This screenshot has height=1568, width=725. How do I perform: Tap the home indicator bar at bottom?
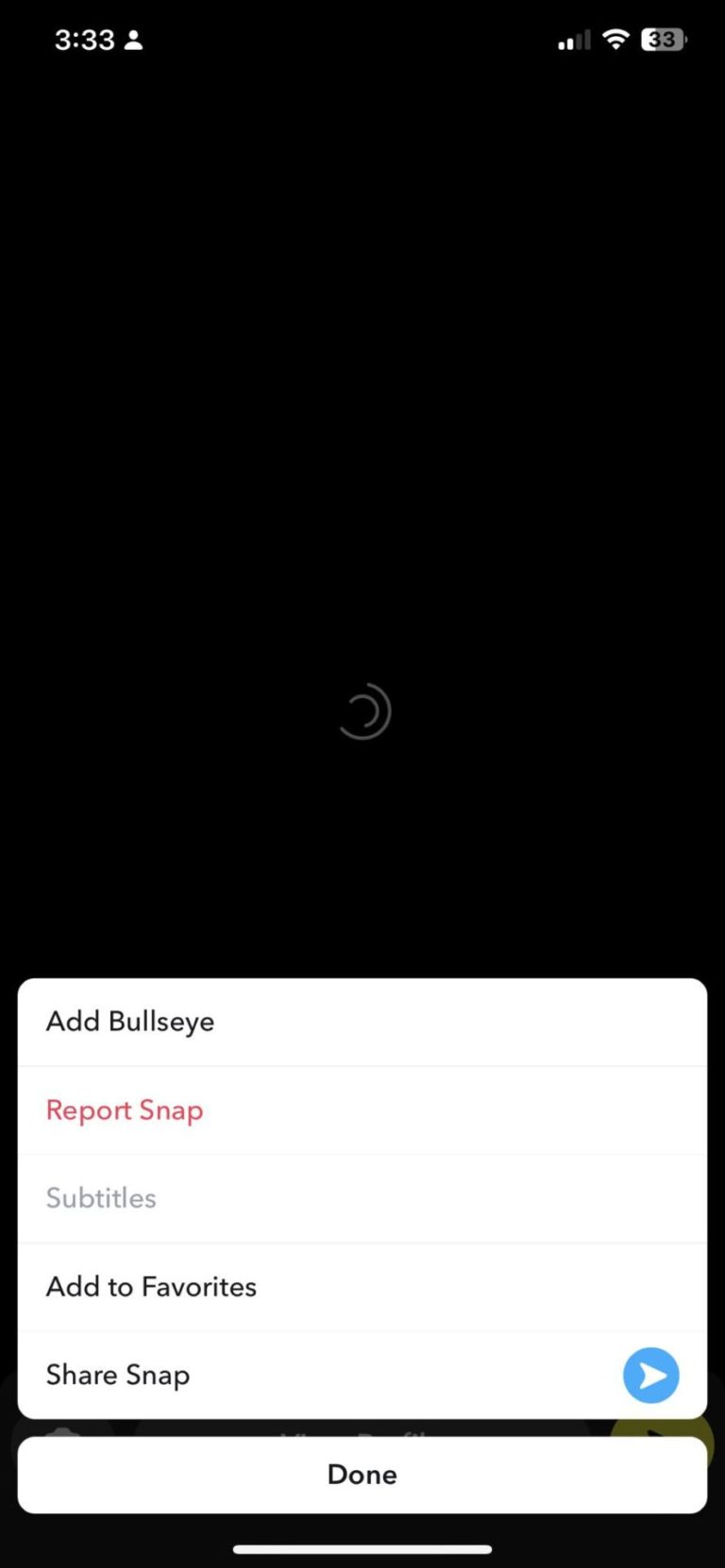(362, 1548)
